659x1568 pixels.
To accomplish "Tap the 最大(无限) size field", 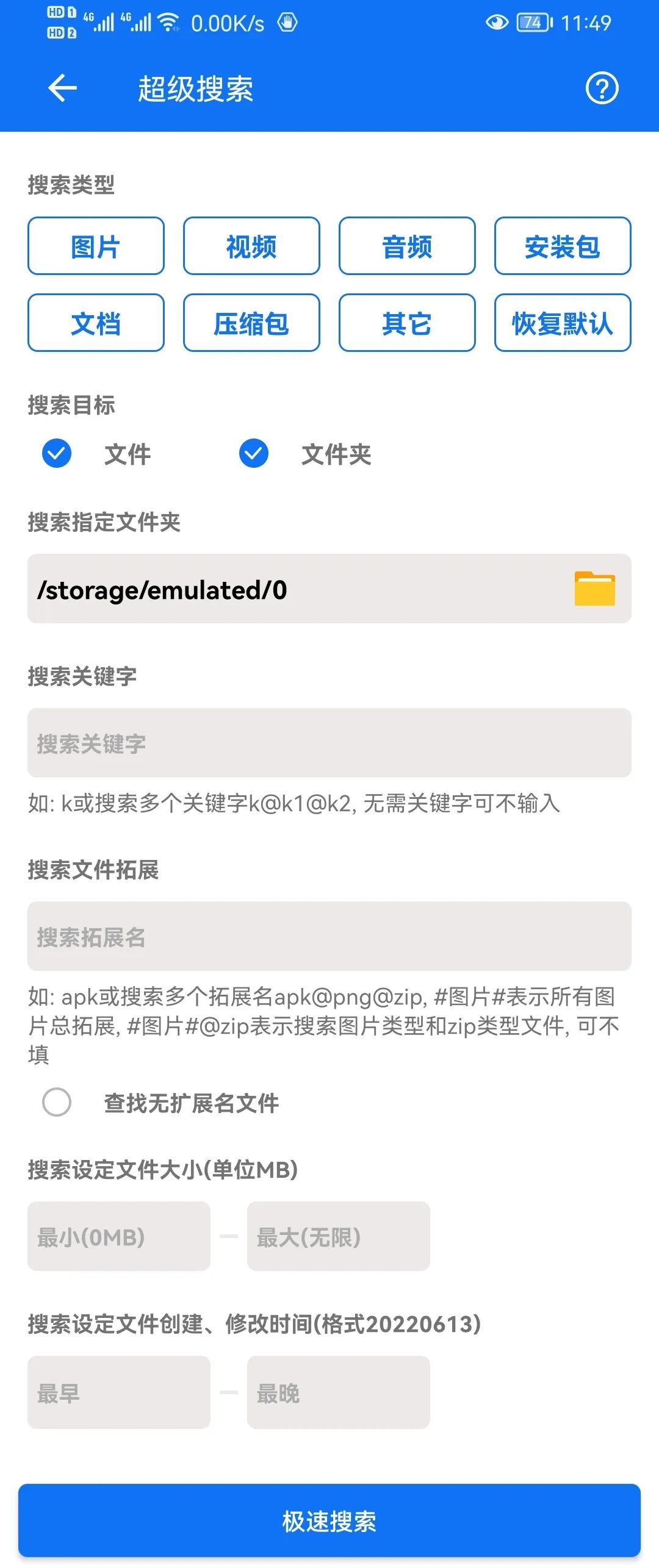I will (x=338, y=1236).
